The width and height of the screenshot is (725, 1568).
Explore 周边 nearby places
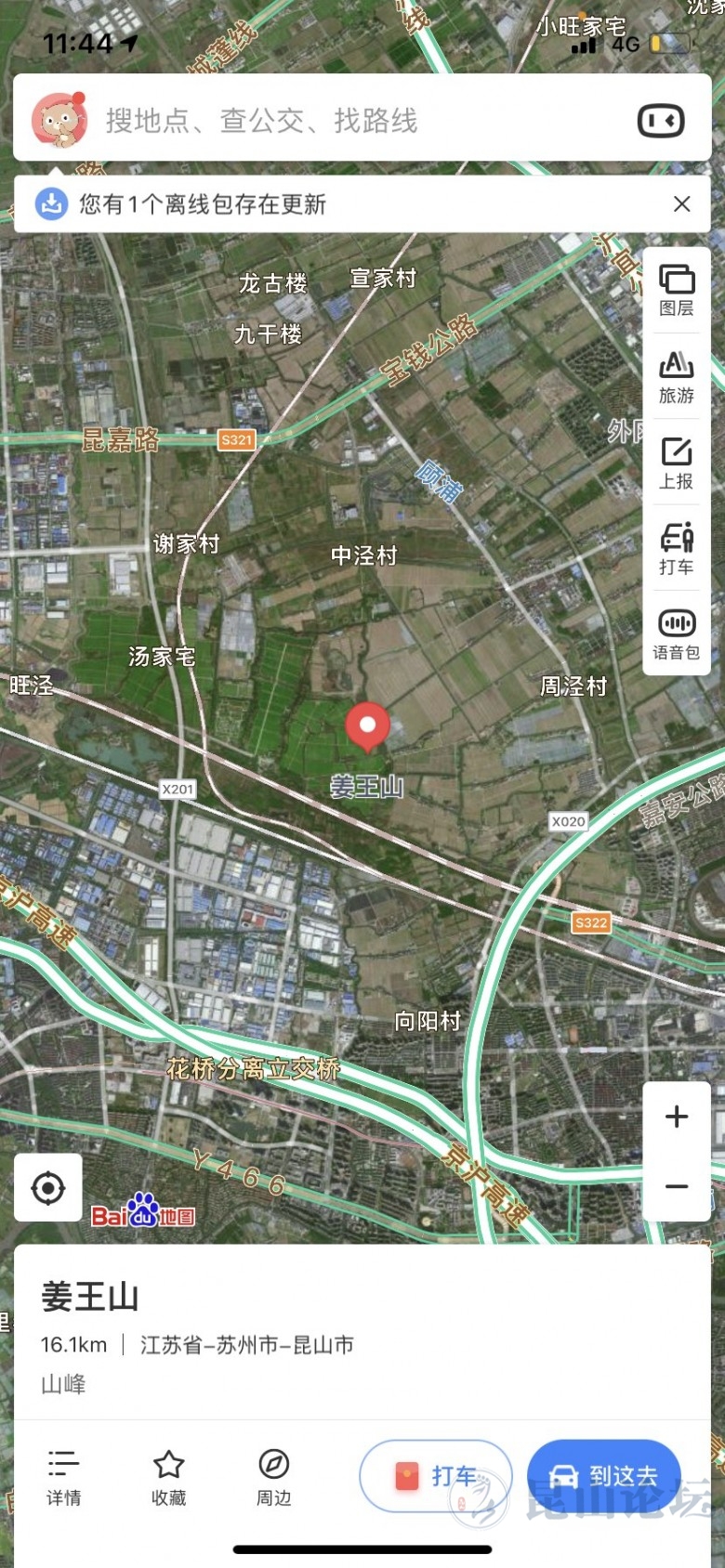tap(274, 1478)
